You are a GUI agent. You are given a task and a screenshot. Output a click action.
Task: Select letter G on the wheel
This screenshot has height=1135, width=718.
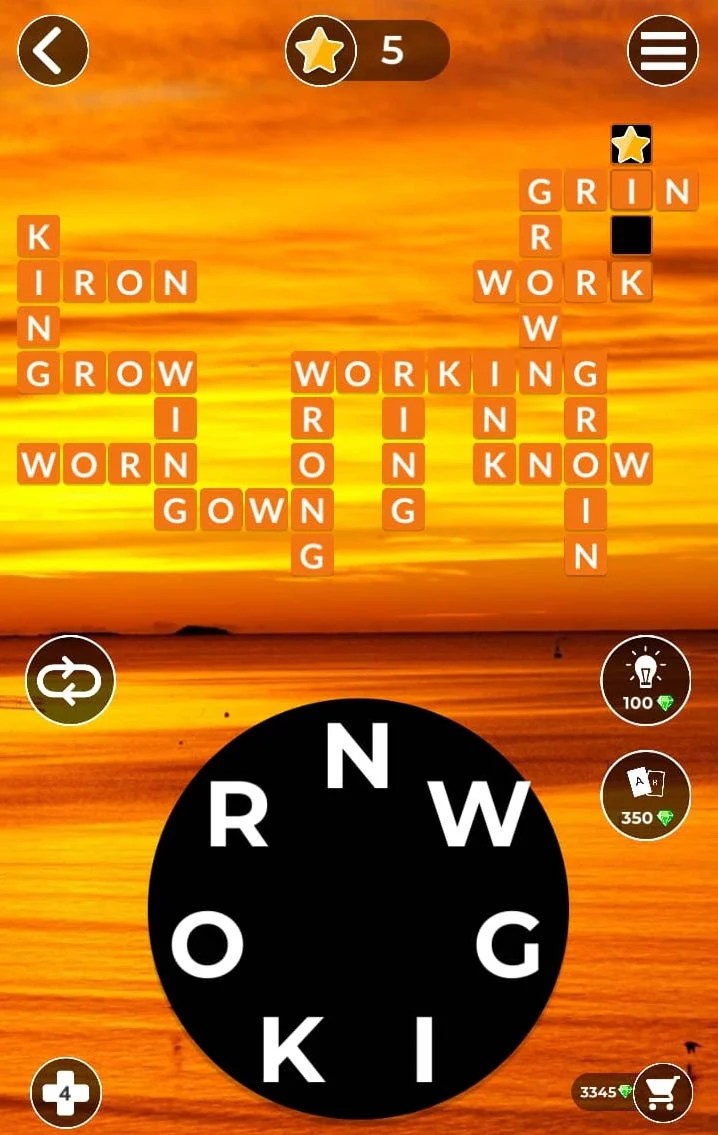coord(508,945)
